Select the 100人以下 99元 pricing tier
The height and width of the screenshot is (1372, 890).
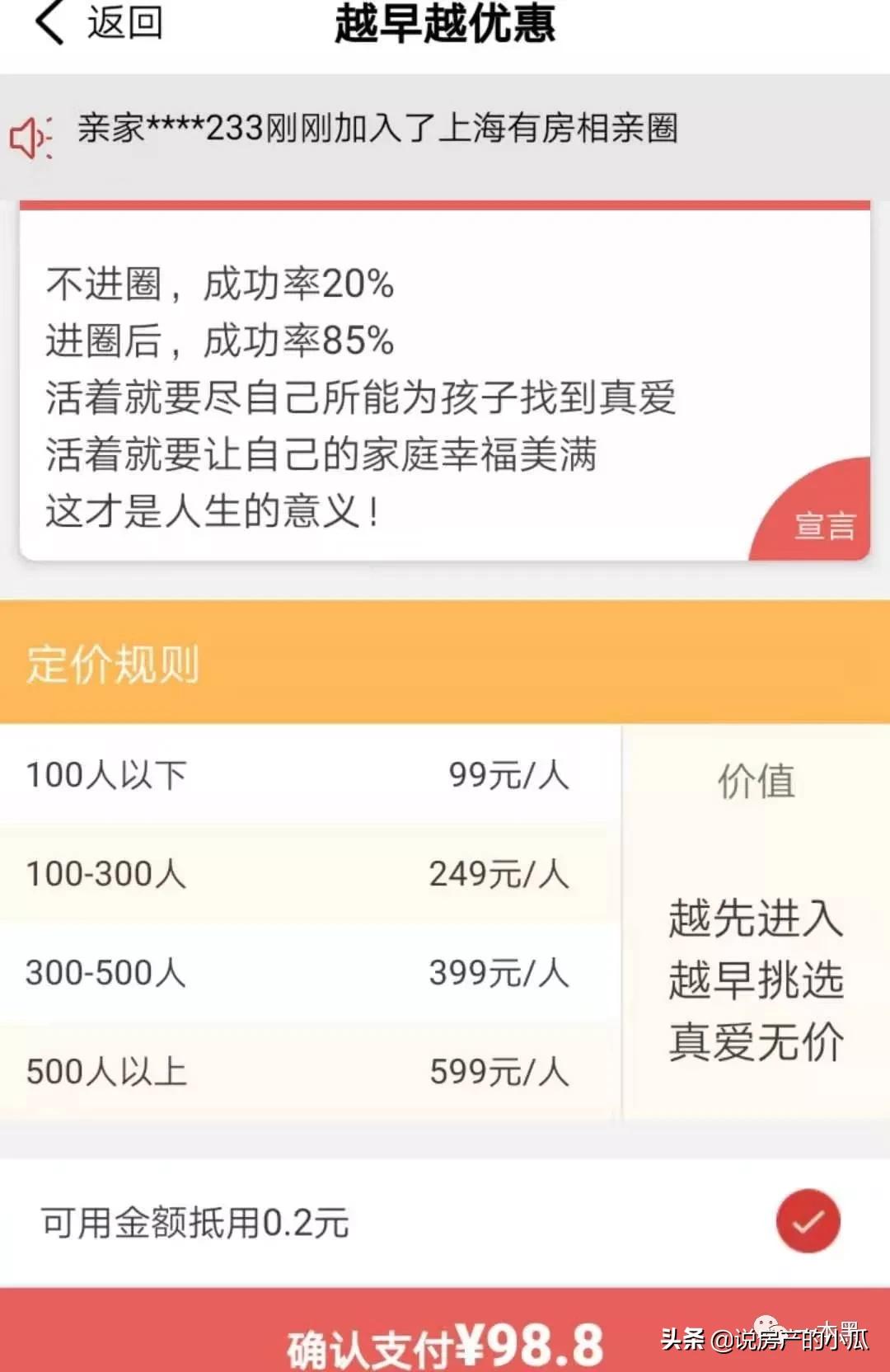(x=305, y=775)
